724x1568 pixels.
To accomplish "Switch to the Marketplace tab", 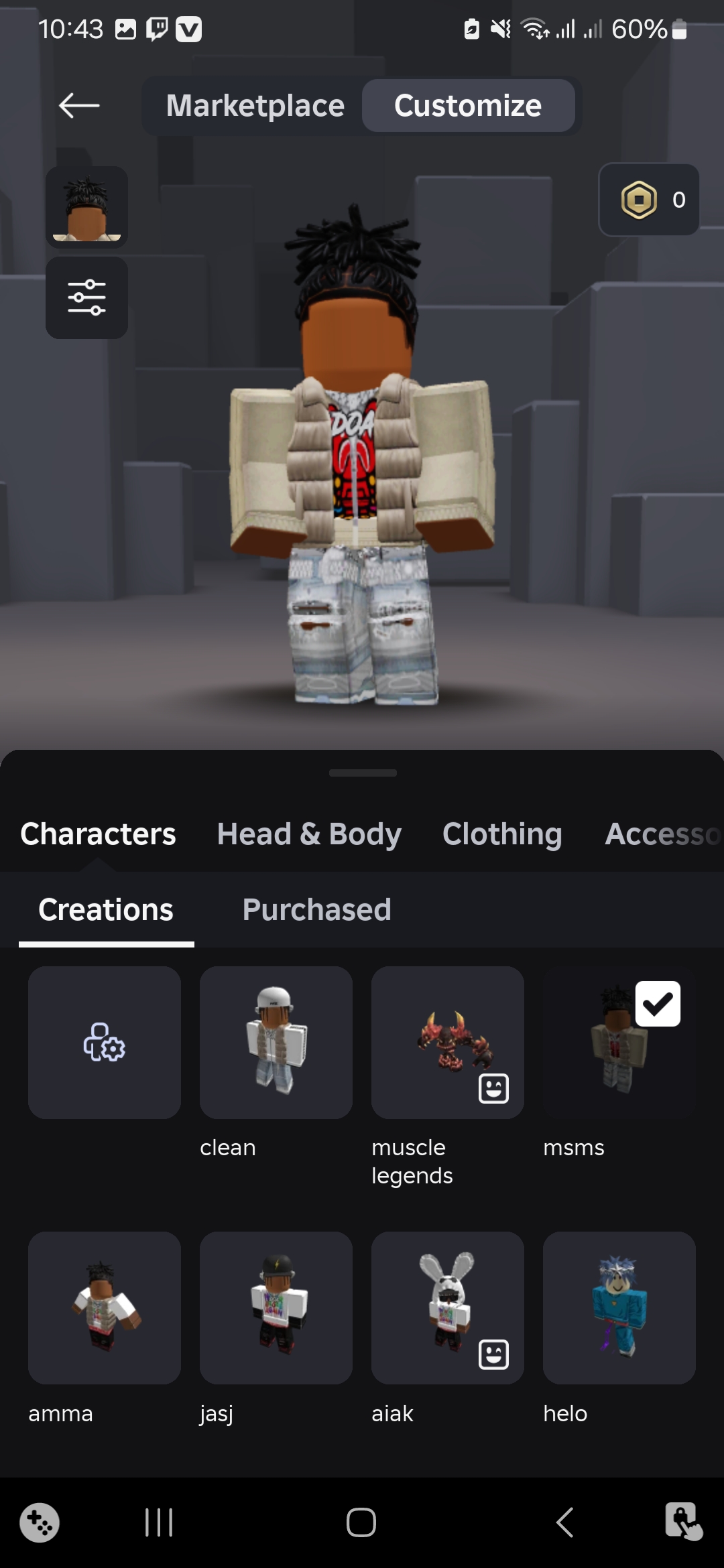I will (255, 106).
